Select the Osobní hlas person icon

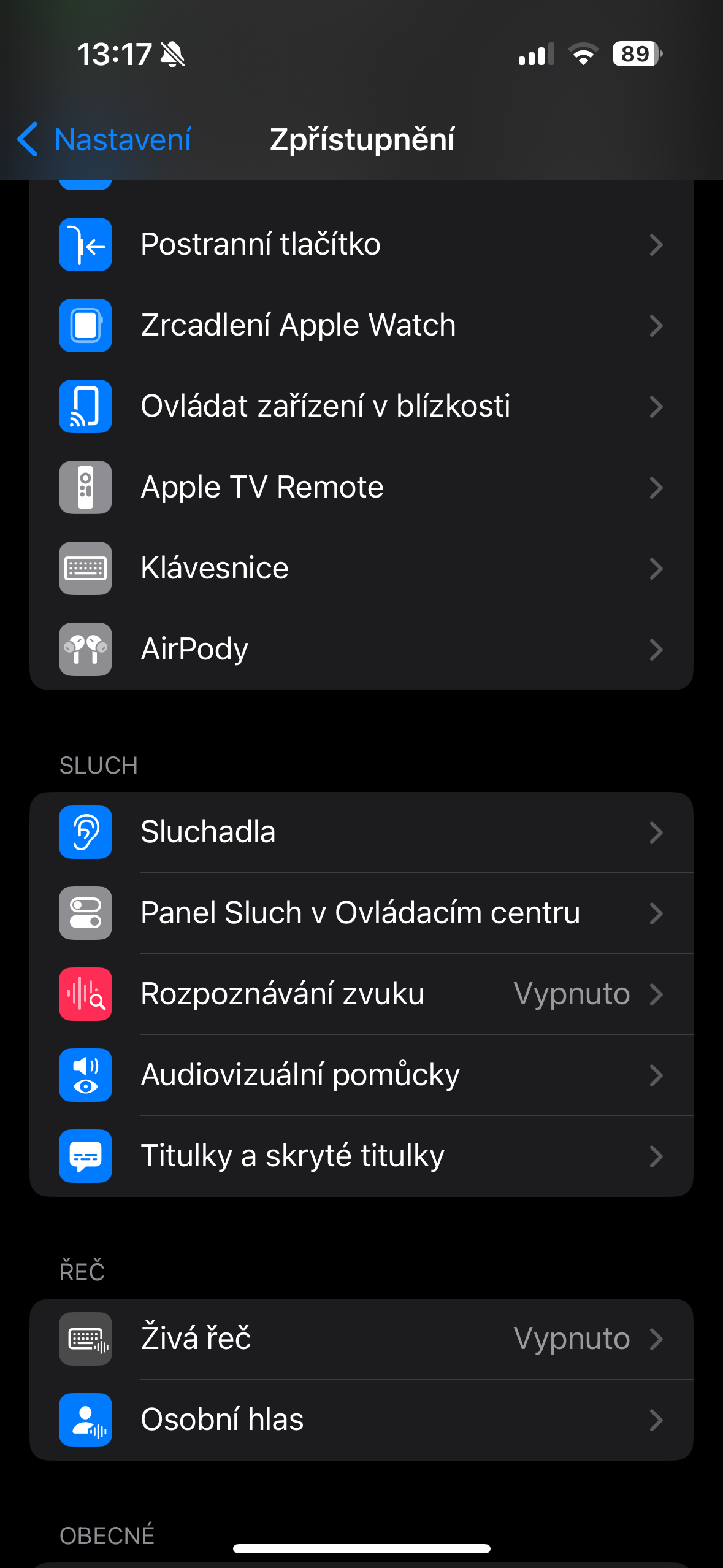(85, 1419)
